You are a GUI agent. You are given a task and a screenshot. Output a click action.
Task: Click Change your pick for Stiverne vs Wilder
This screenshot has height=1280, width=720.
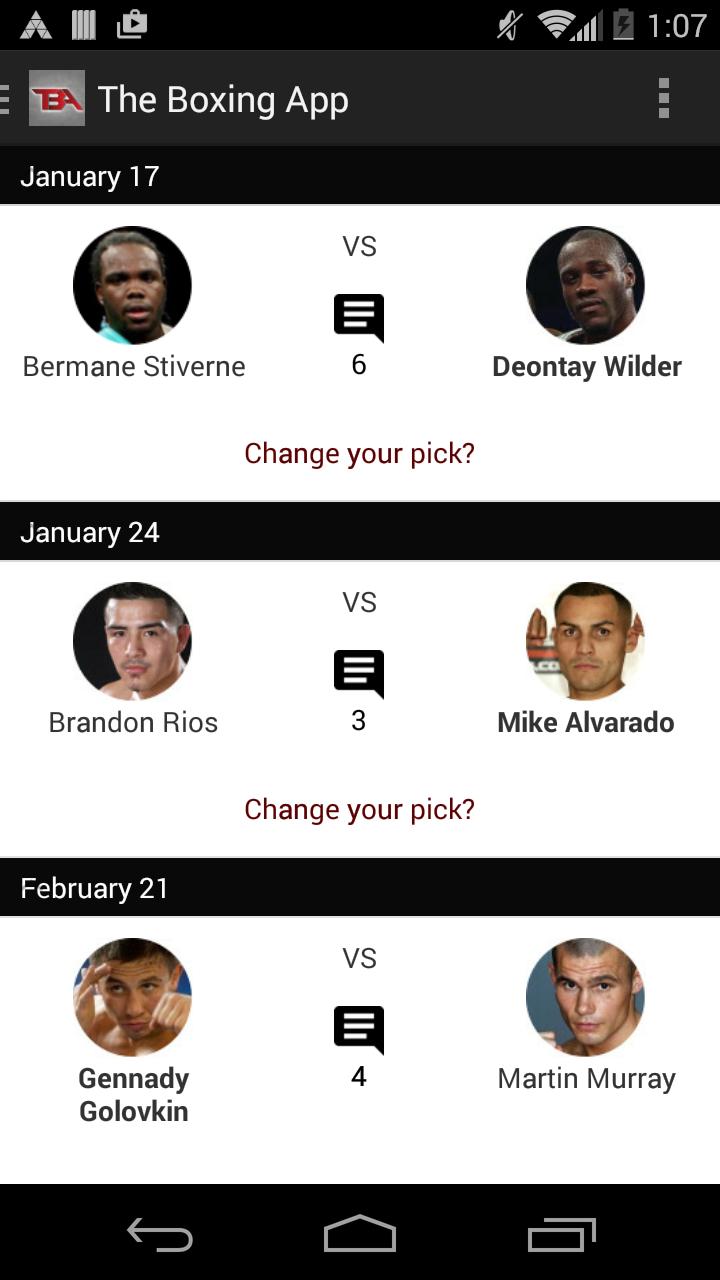click(359, 453)
